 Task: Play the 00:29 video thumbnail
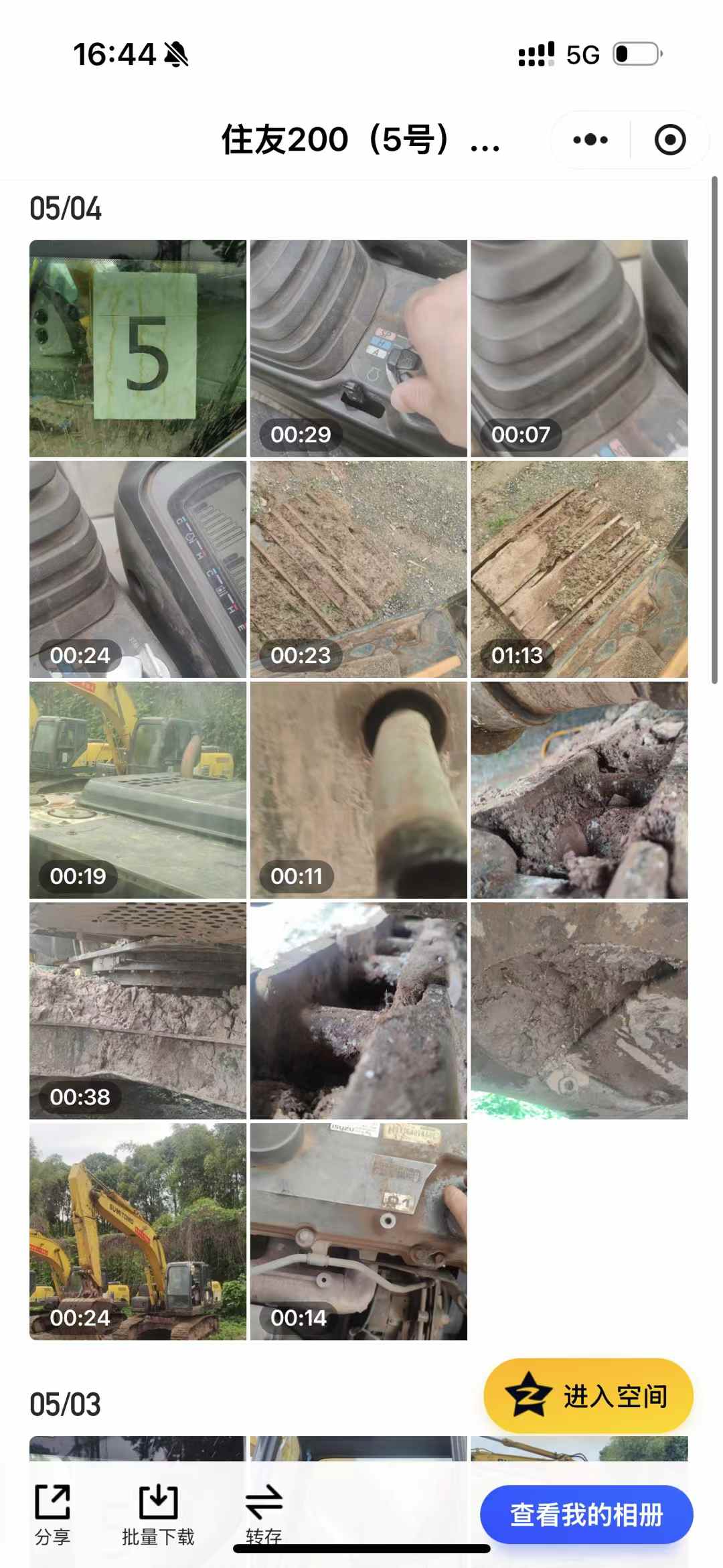pos(358,348)
